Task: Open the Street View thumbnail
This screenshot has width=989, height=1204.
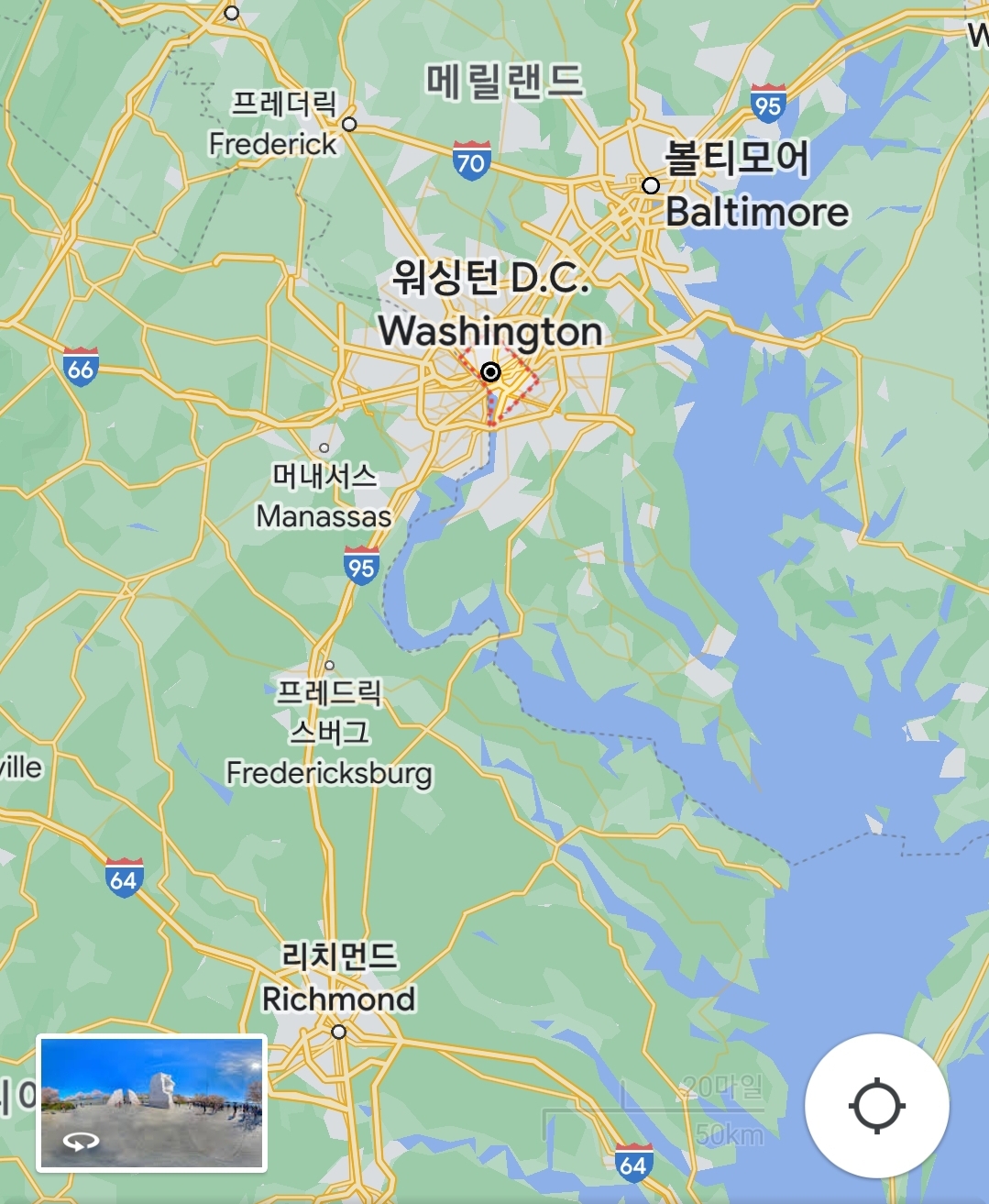Action: pos(152,1103)
